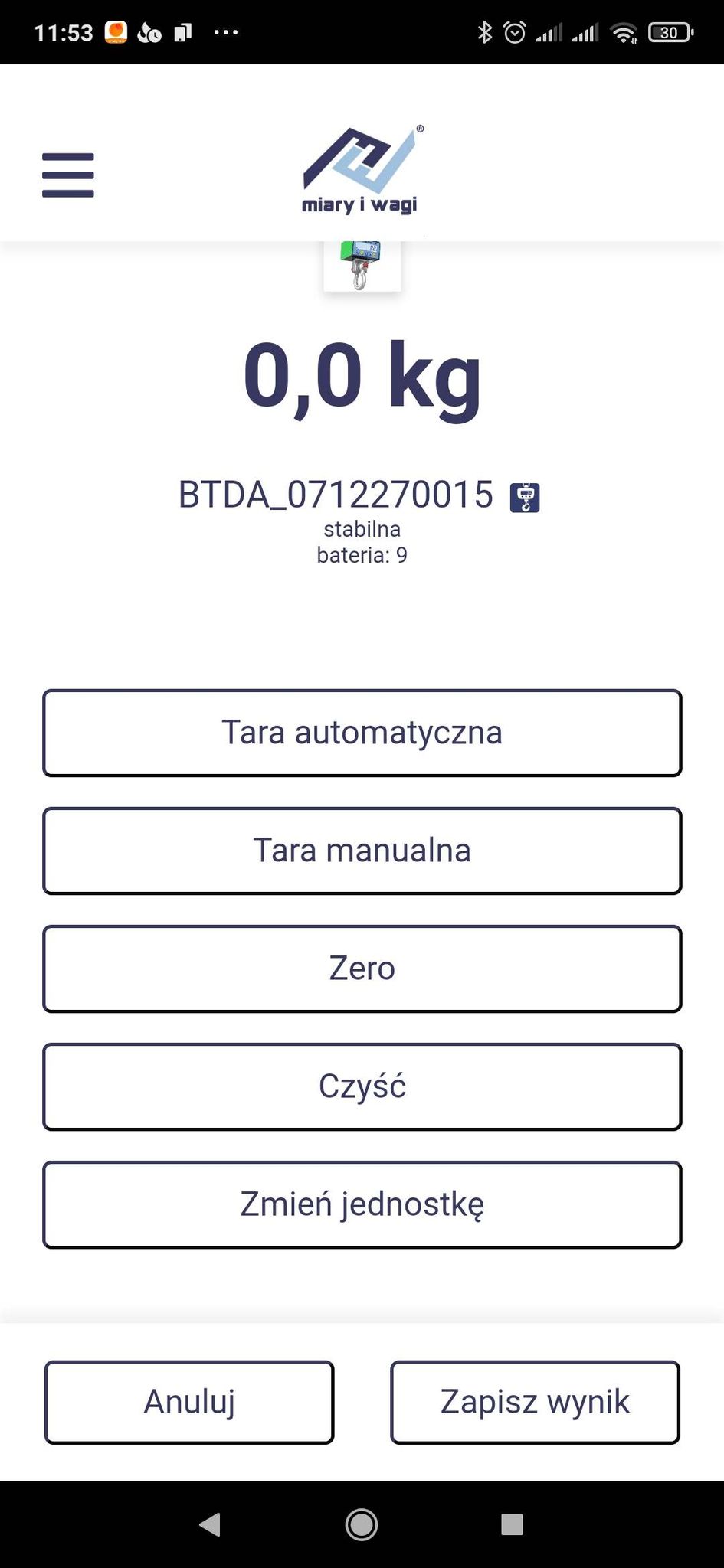Cancel with the Anuluj button

tap(189, 1402)
